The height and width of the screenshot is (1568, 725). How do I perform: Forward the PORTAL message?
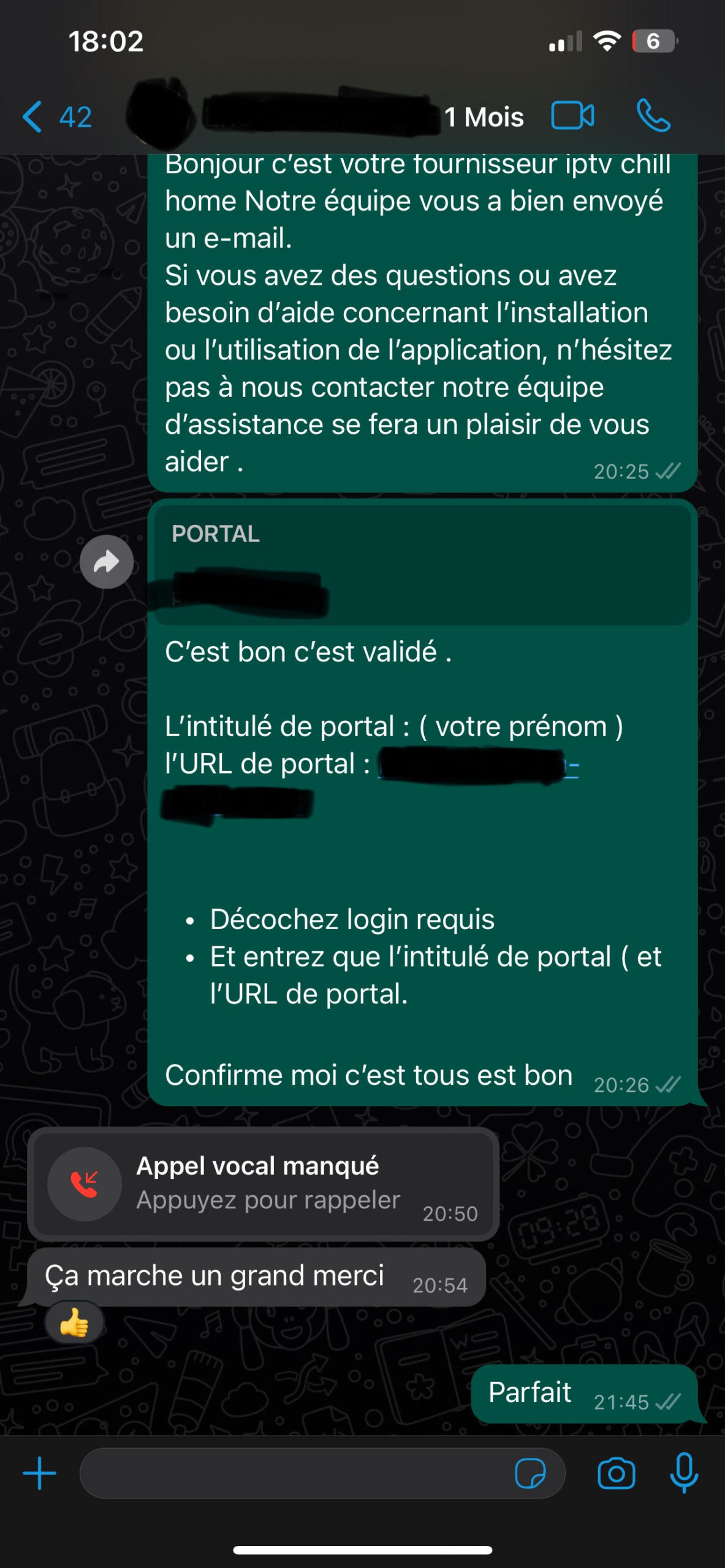click(x=107, y=562)
